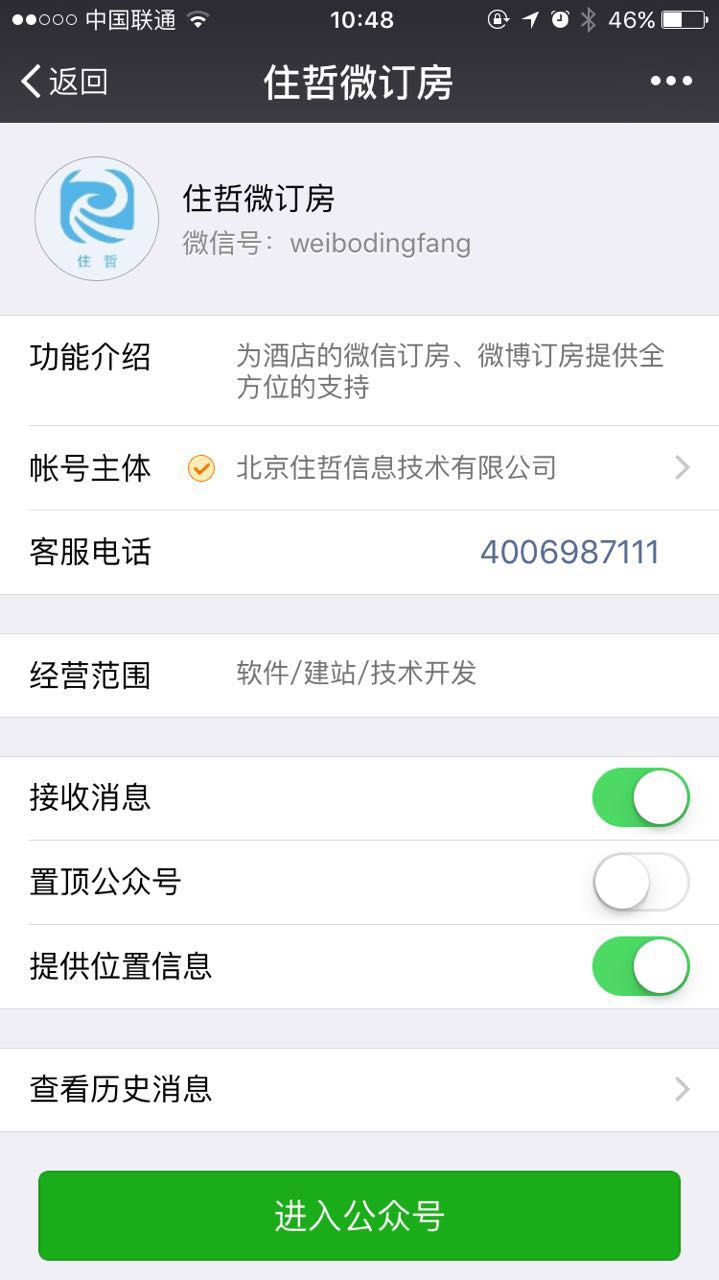Image resolution: width=719 pixels, height=1280 pixels.
Task: Turn off 提供位置信息 switch
Action: pos(640,966)
